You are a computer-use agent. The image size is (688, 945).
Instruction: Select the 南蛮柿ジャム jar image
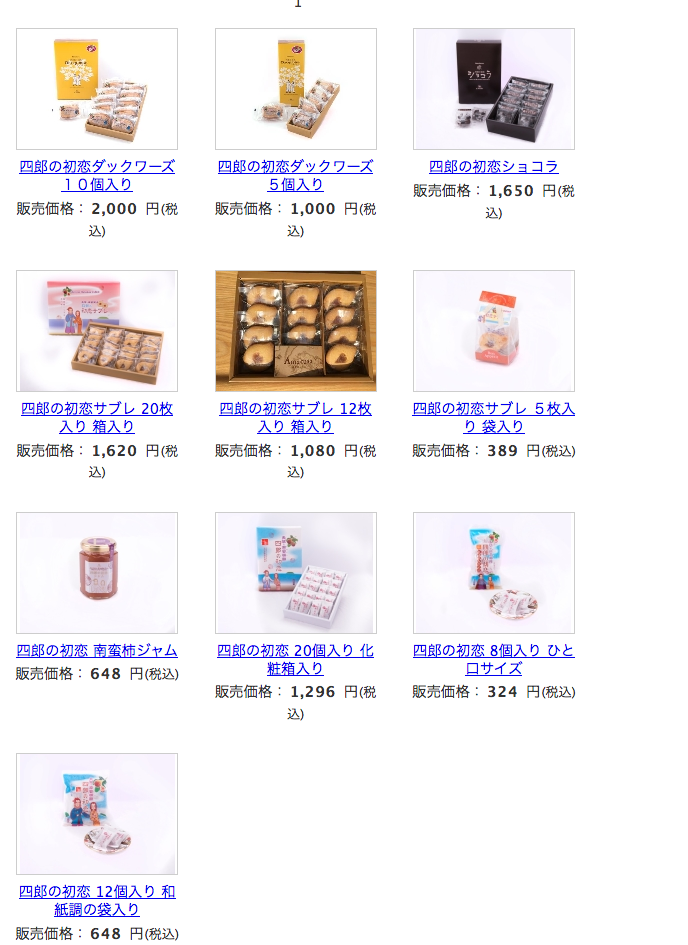click(97, 573)
